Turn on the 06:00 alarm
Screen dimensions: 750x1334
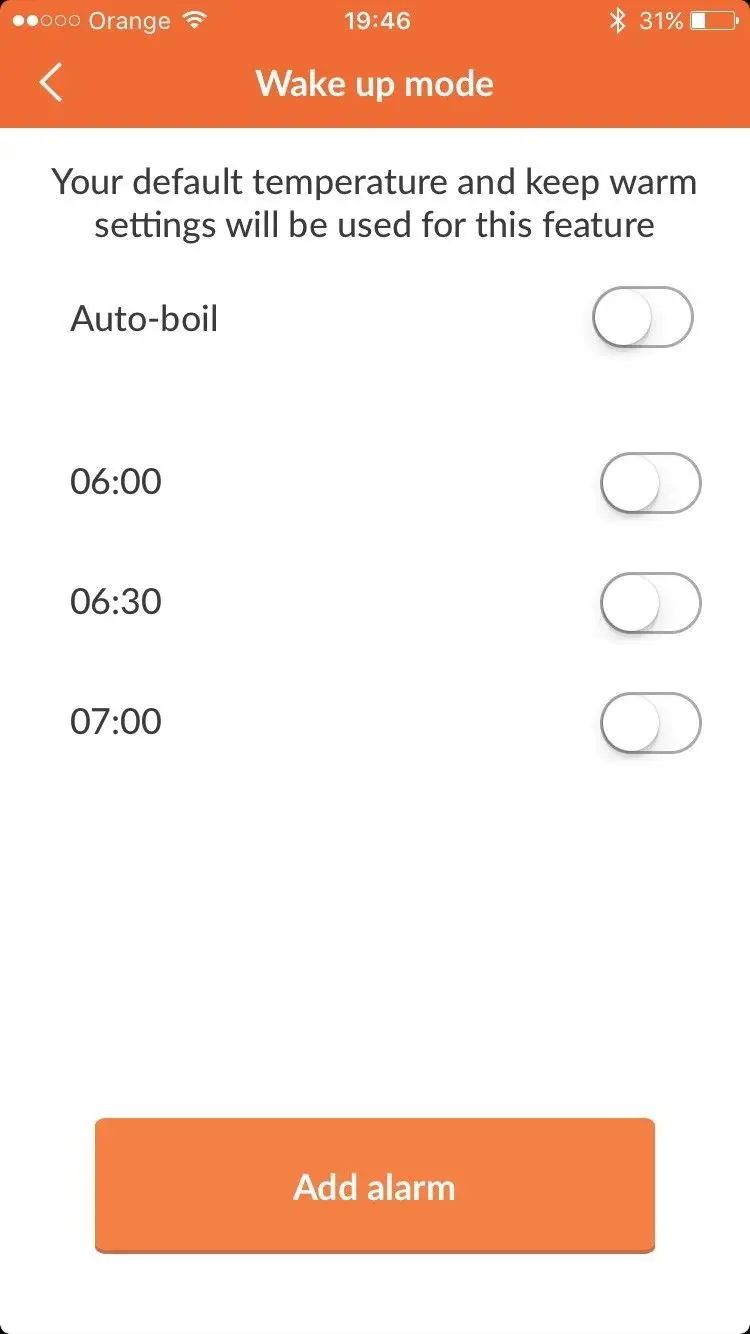click(x=650, y=483)
